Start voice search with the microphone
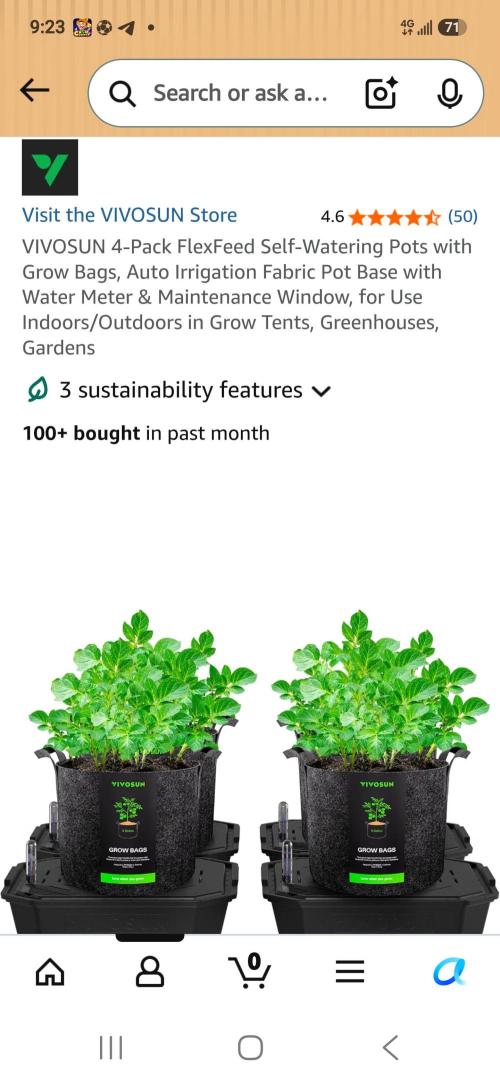 point(450,93)
